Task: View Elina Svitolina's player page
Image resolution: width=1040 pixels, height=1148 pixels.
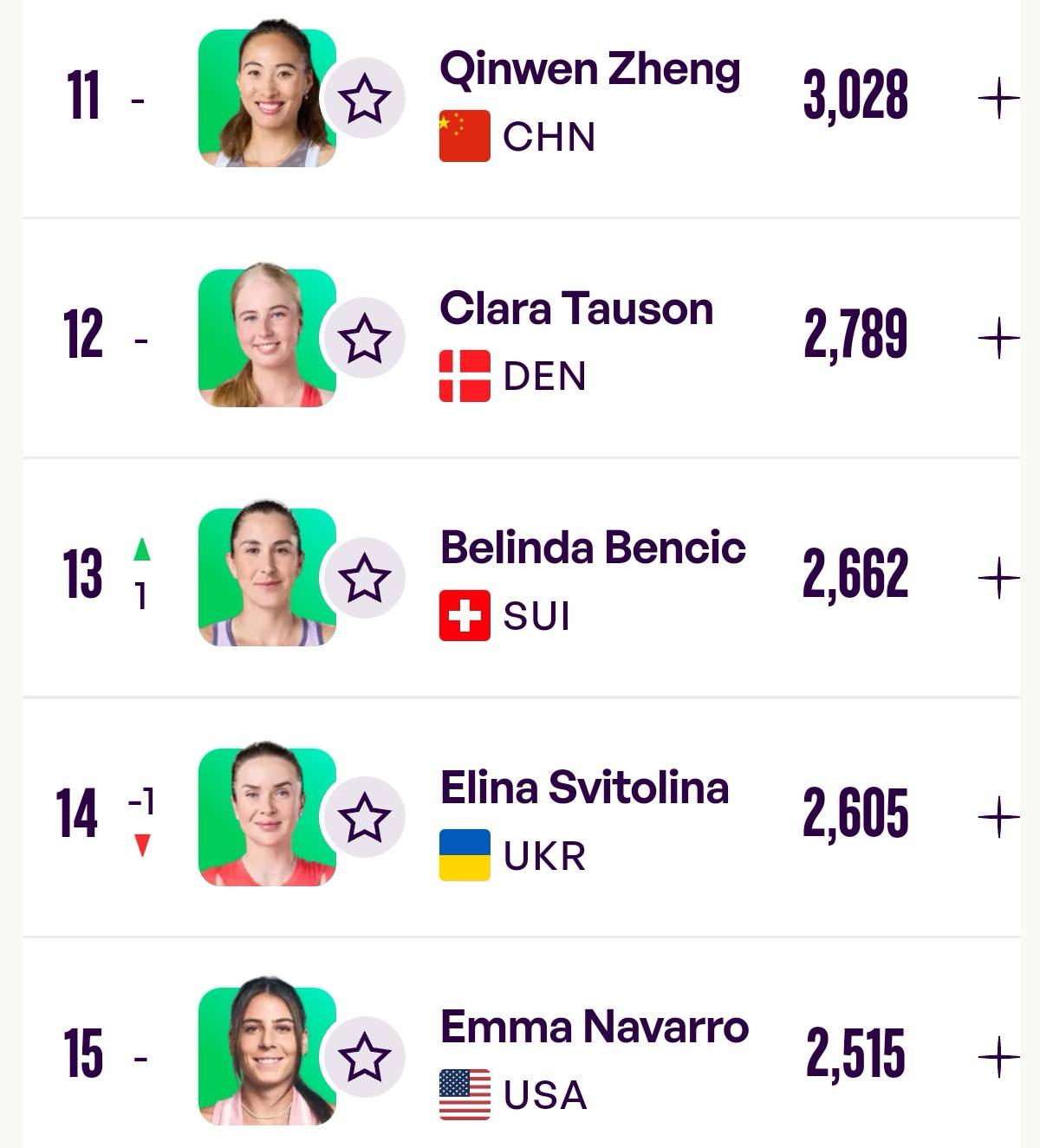Action: pos(584,788)
